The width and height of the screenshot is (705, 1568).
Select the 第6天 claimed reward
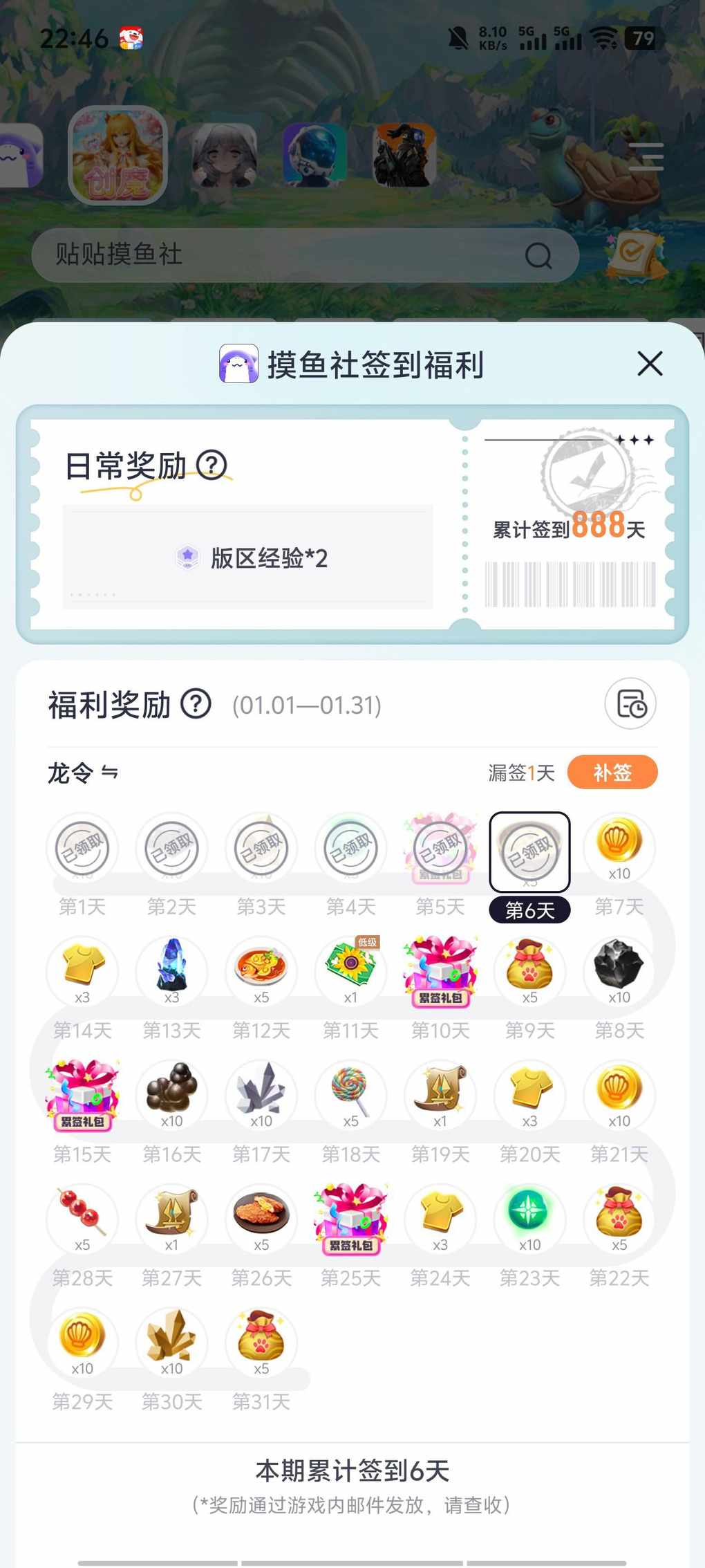tap(529, 852)
